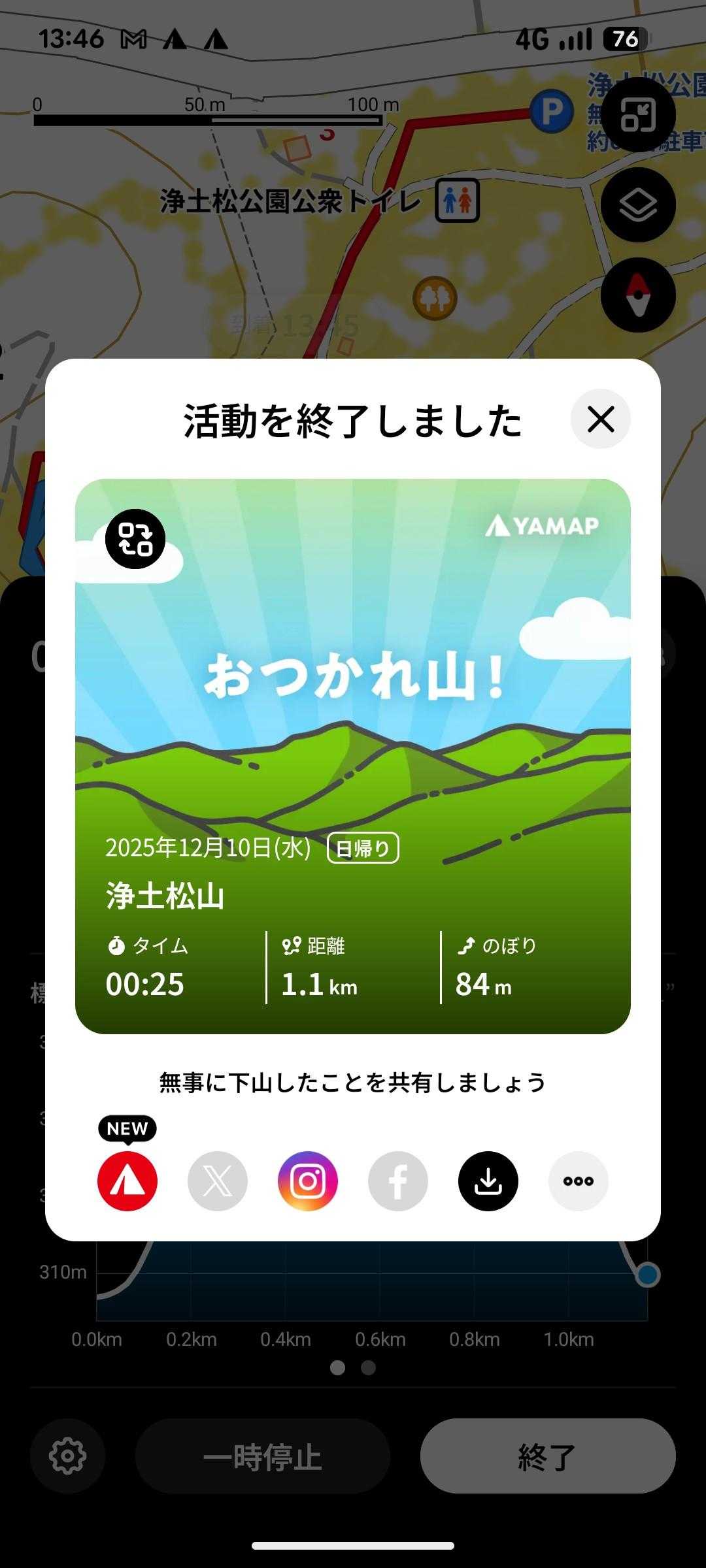Open settings gear
The image size is (706, 1568).
click(x=67, y=1456)
